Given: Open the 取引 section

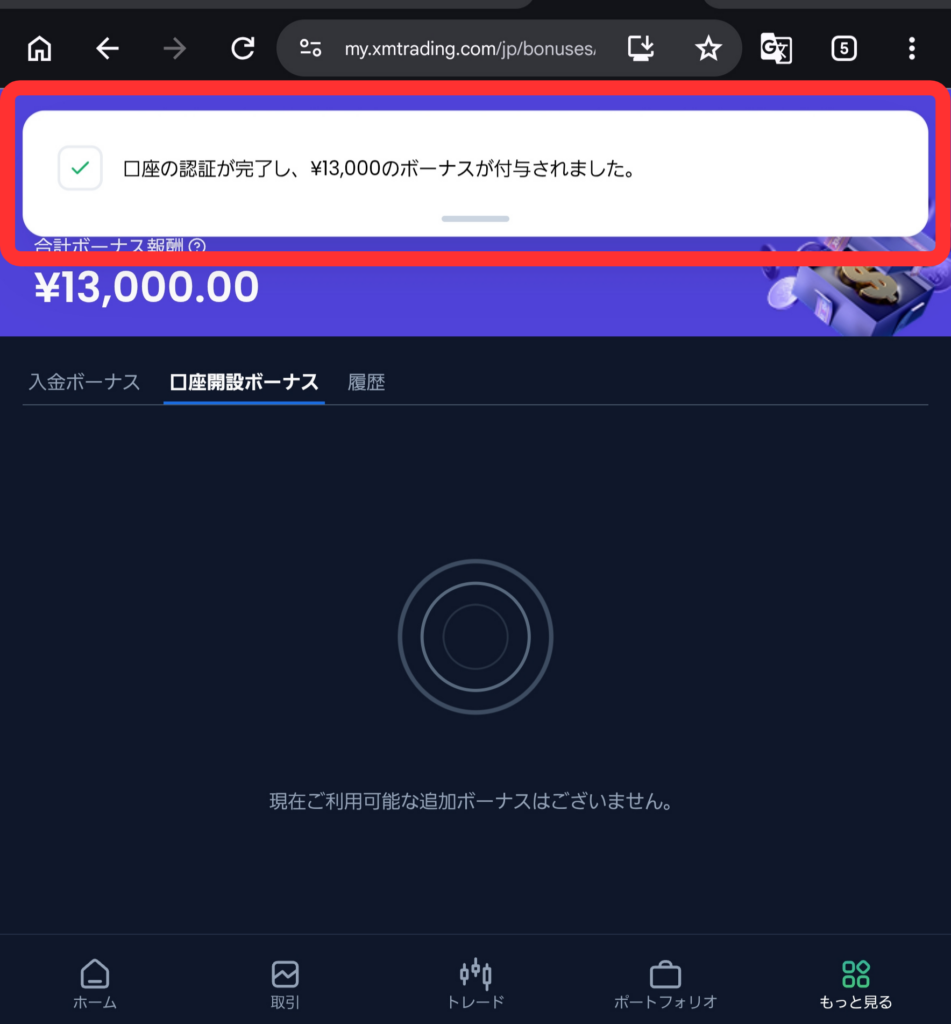Looking at the screenshot, I should [285, 984].
